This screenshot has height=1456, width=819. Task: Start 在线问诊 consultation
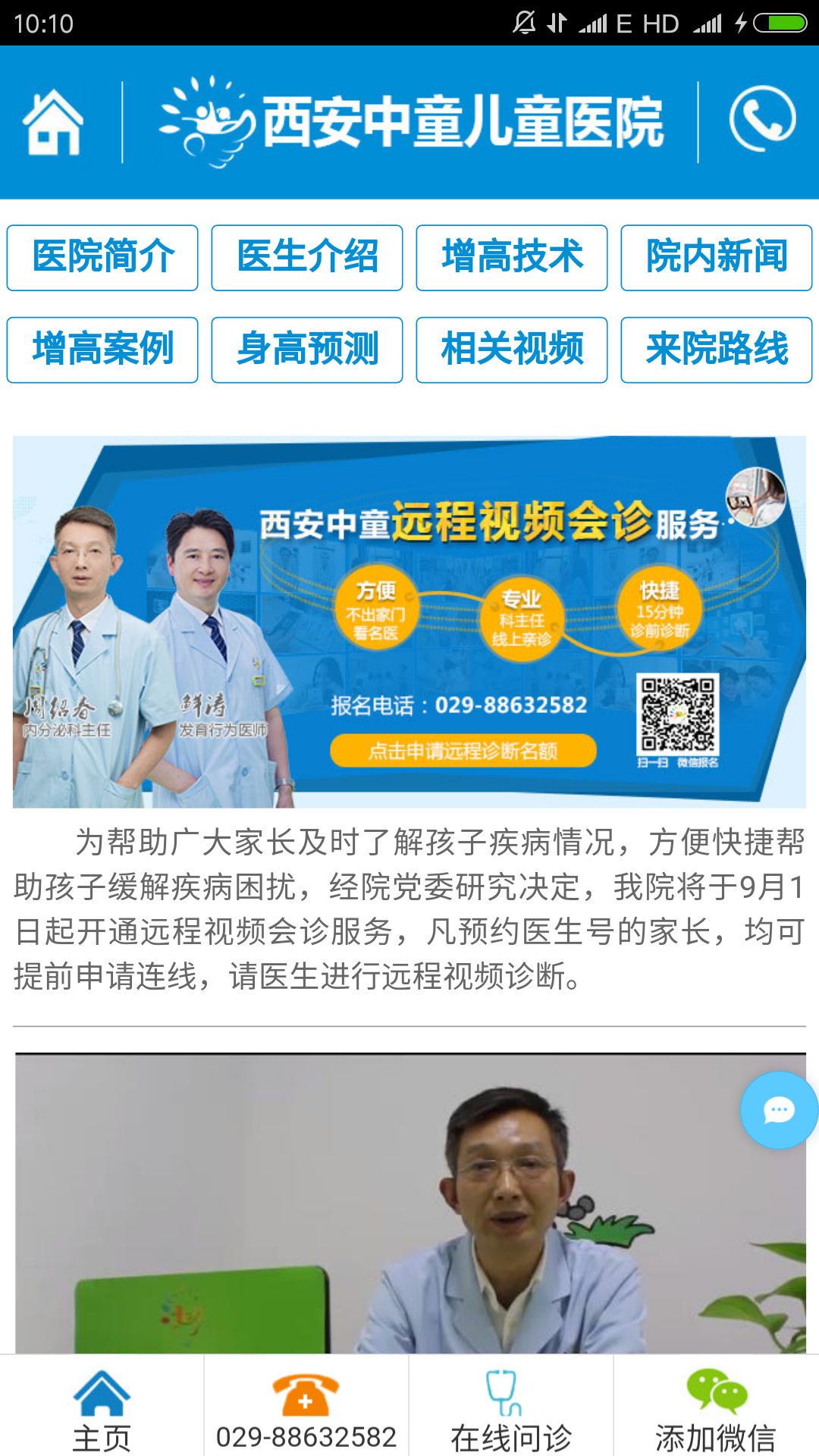pyautogui.click(x=511, y=1407)
